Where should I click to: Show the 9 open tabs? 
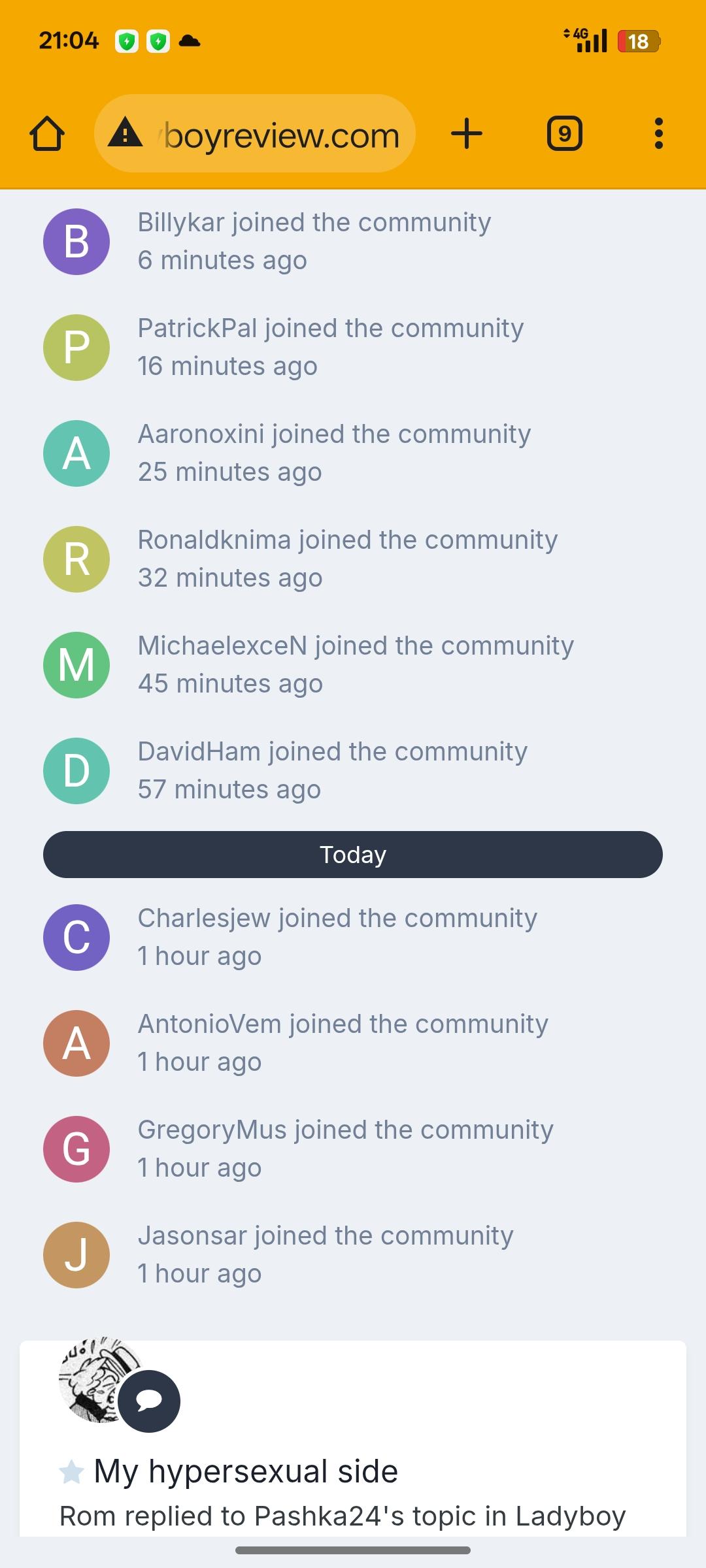564,134
